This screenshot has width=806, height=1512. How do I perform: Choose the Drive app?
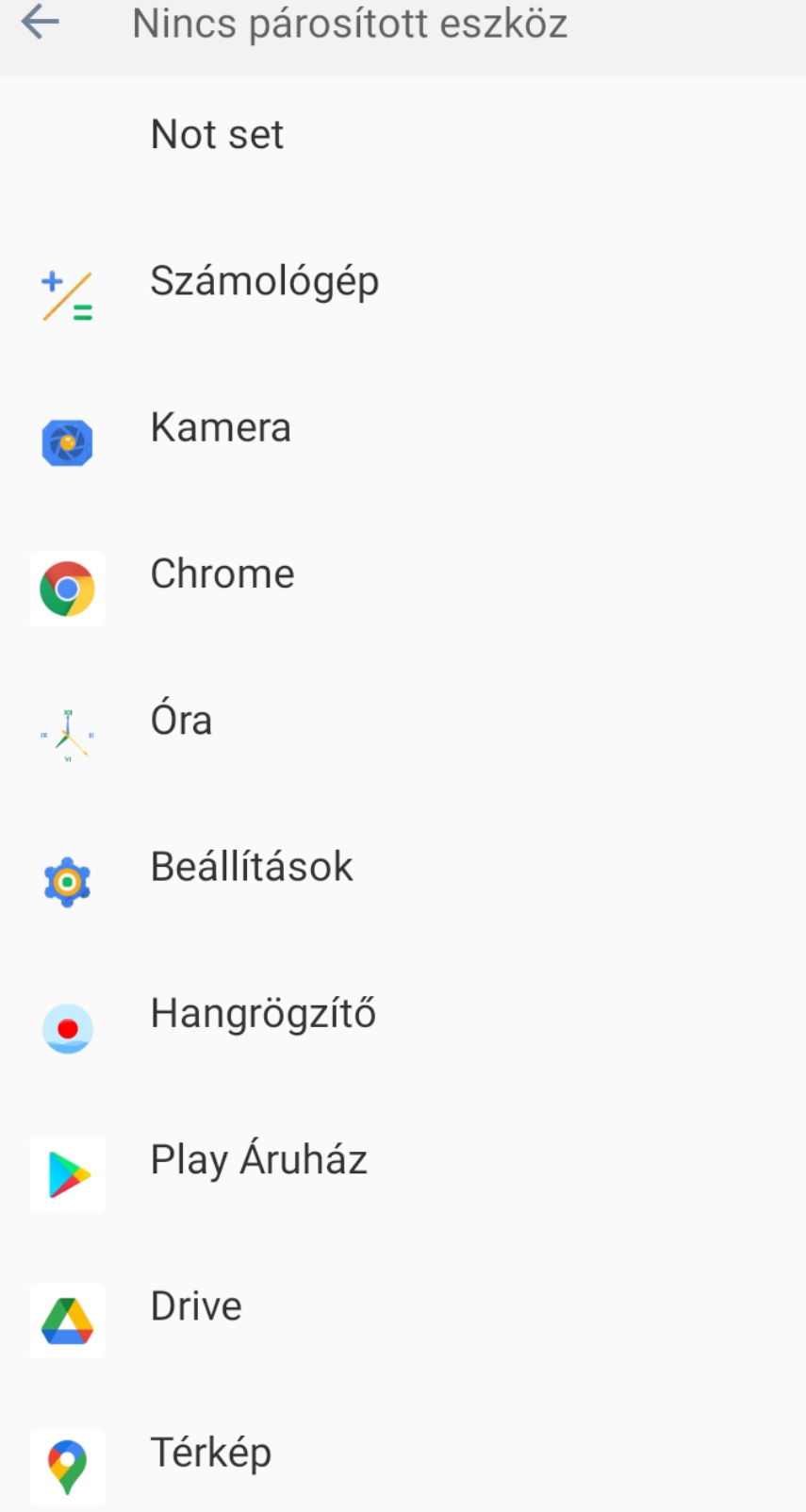point(196,1306)
